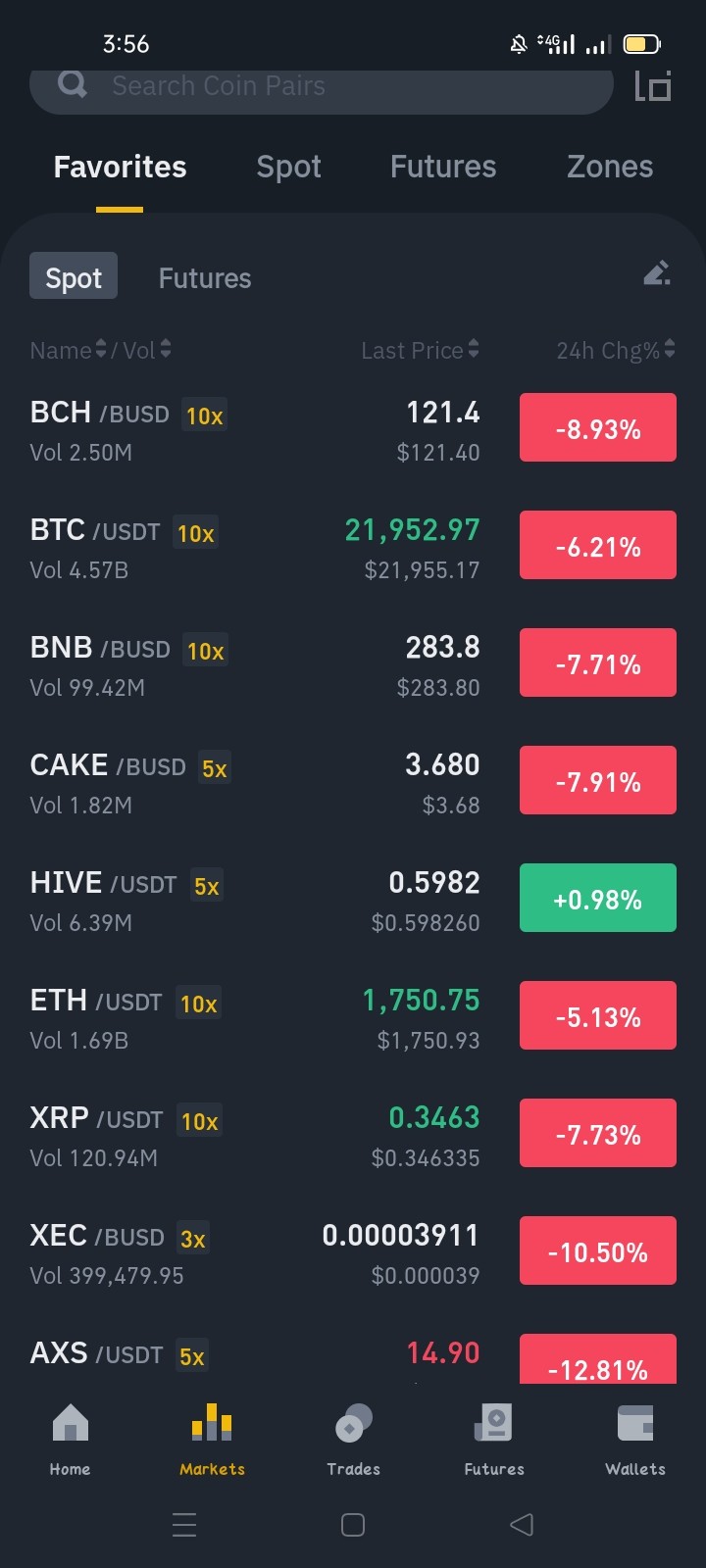Open the XEC/BUSD pair
Viewport: 706px width, 1568px height.
click(x=353, y=1253)
